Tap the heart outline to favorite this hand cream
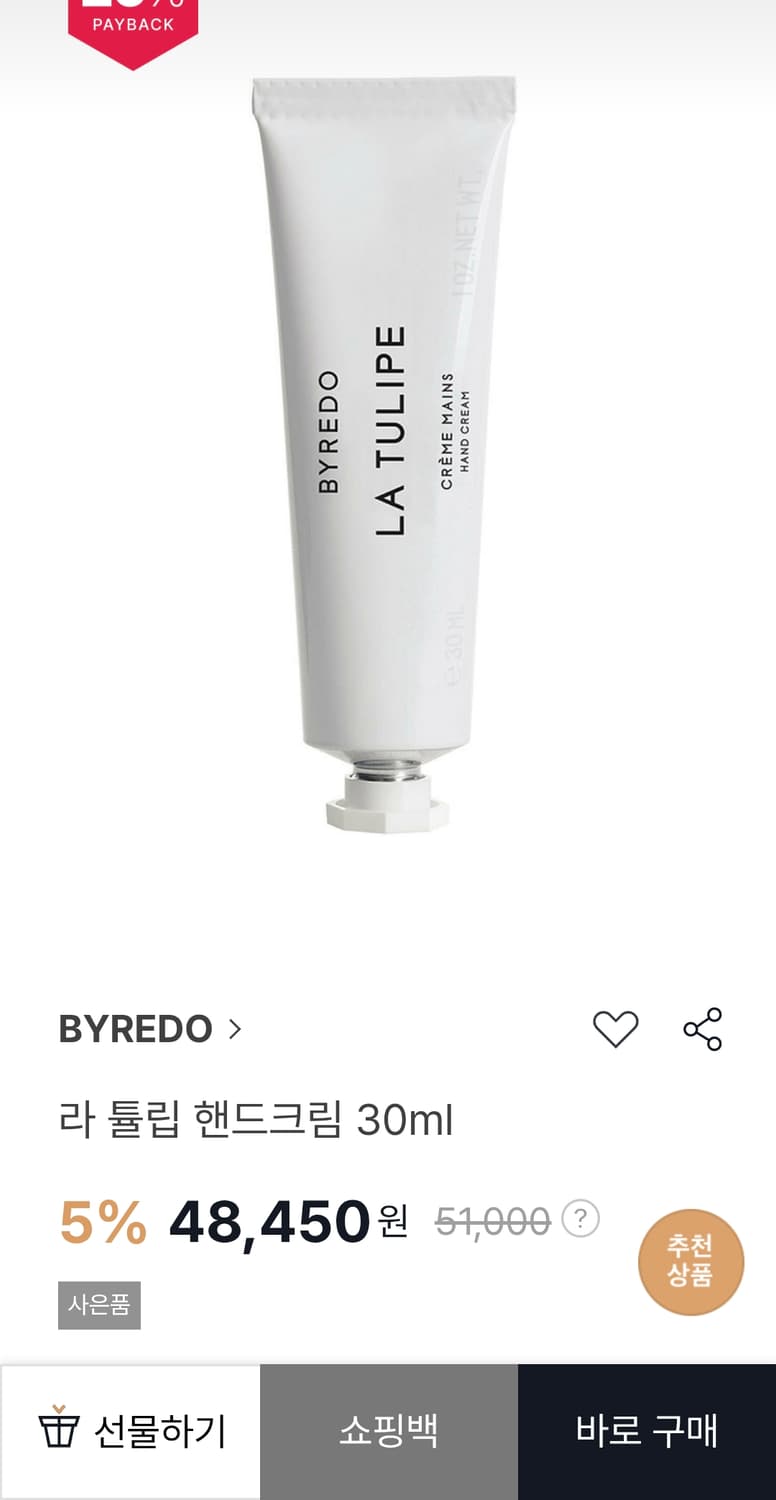 [x=616, y=1028]
